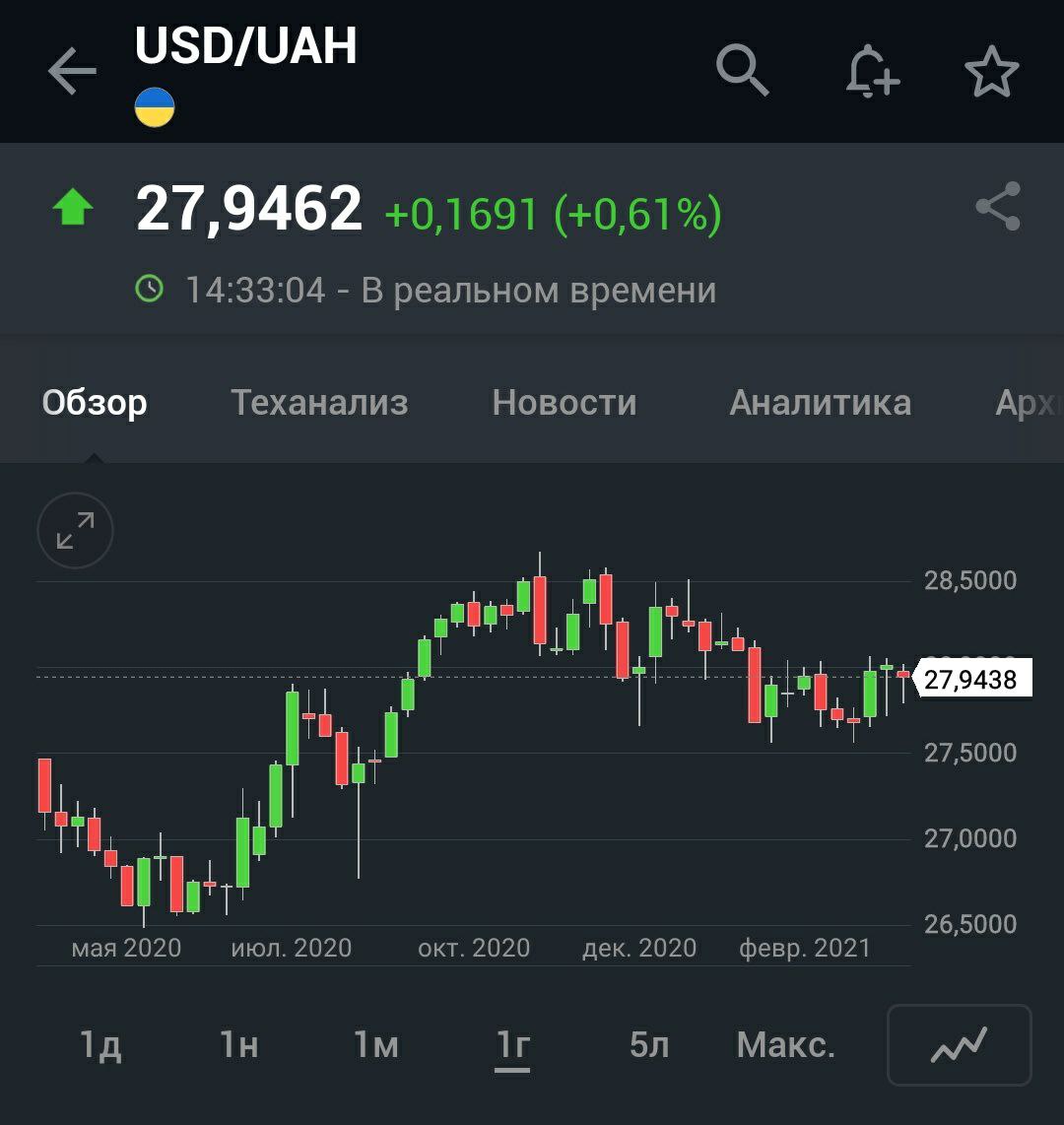Select the Обзор tab
Viewport: 1064px width, 1125px height.
(95, 402)
